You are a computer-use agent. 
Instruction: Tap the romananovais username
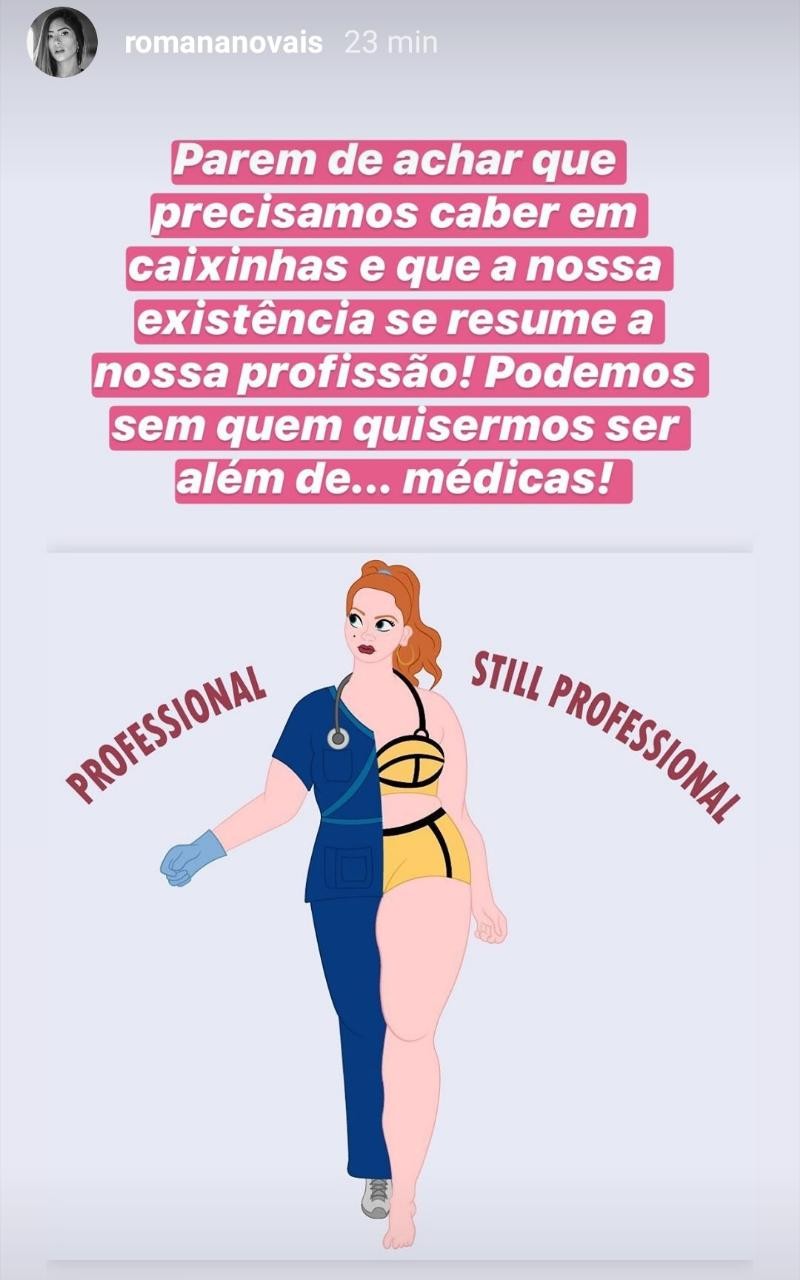point(220,43)
